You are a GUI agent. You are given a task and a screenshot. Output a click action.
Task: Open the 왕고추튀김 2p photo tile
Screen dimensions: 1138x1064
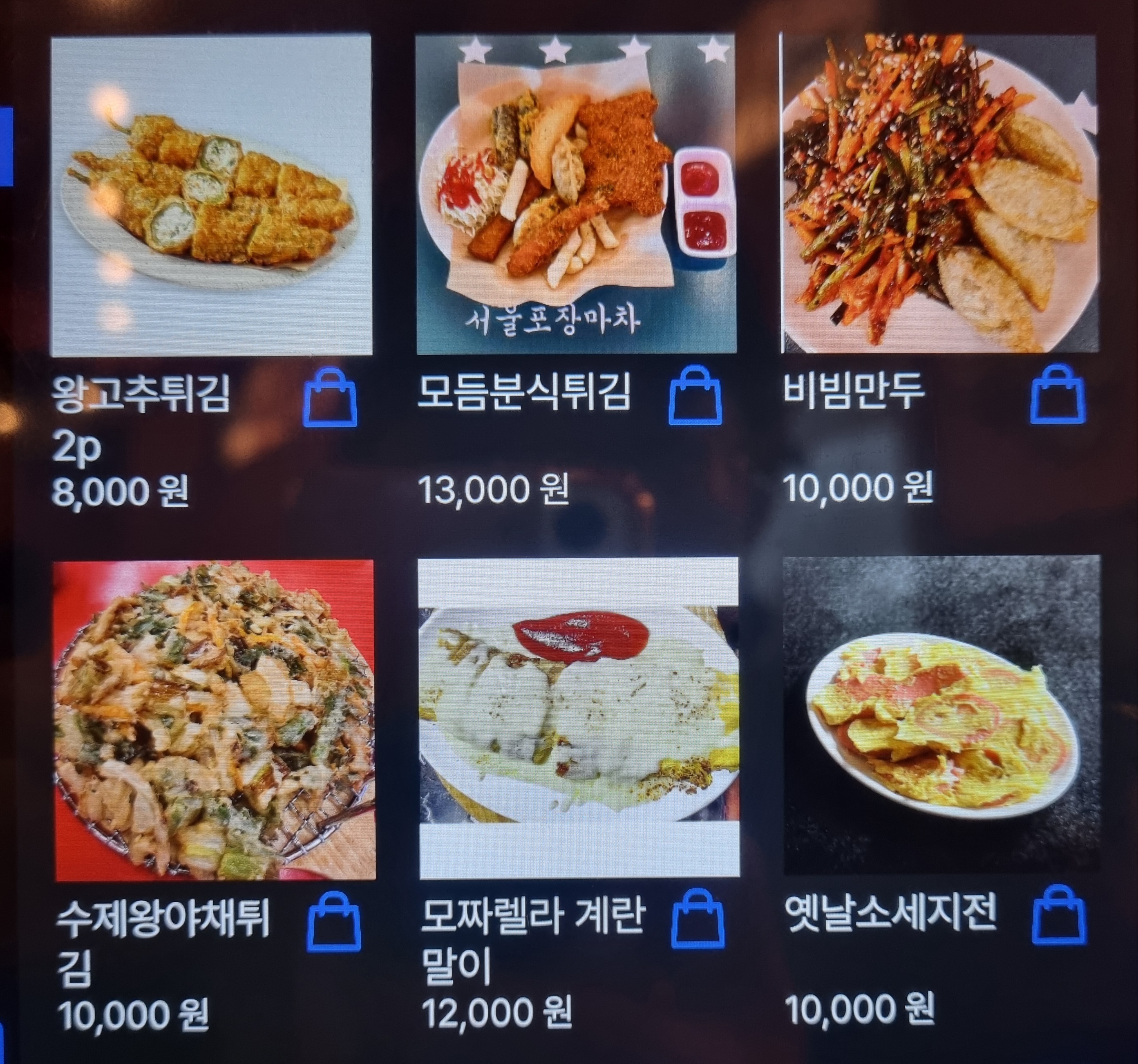(x=212, y=196)
